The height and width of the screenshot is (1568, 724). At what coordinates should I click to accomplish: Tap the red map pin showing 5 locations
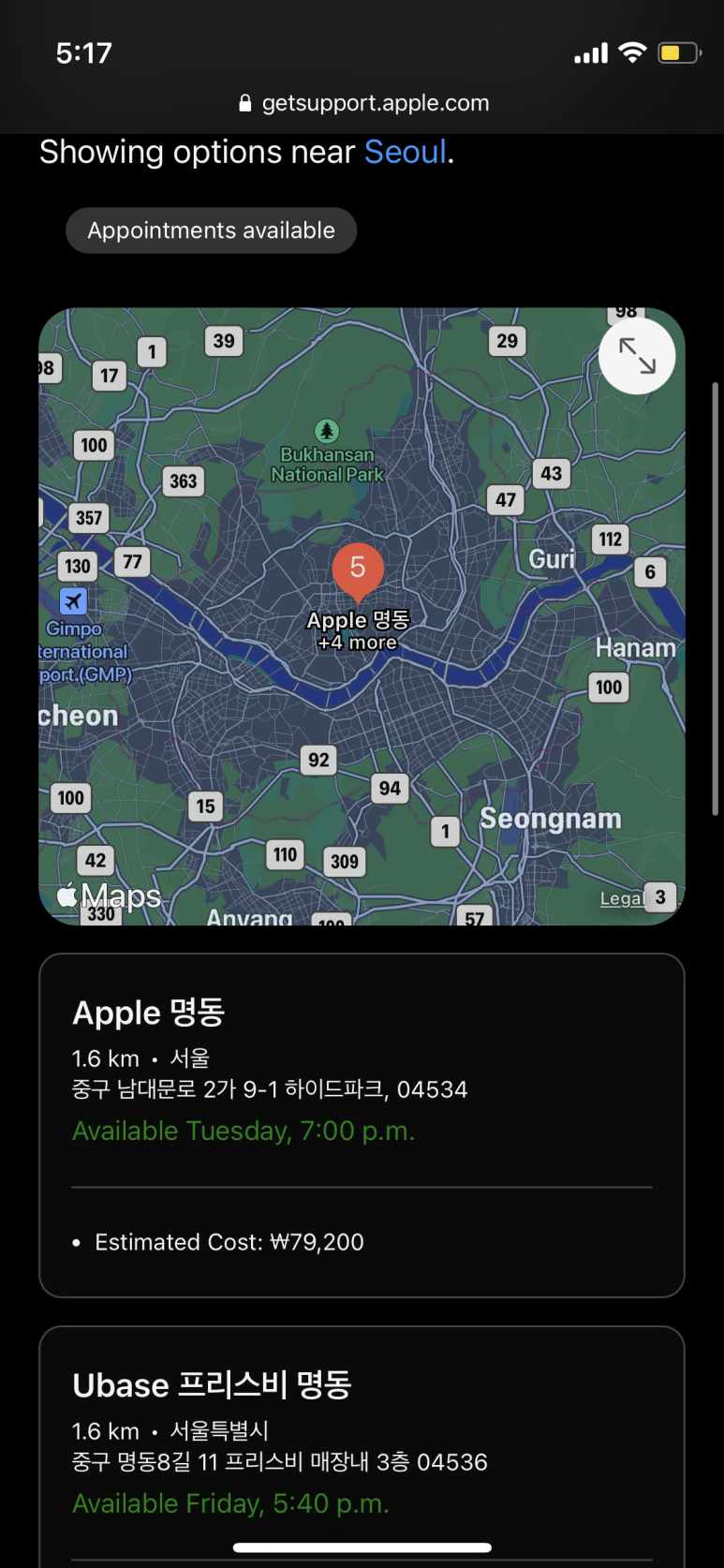click(357, 570)
